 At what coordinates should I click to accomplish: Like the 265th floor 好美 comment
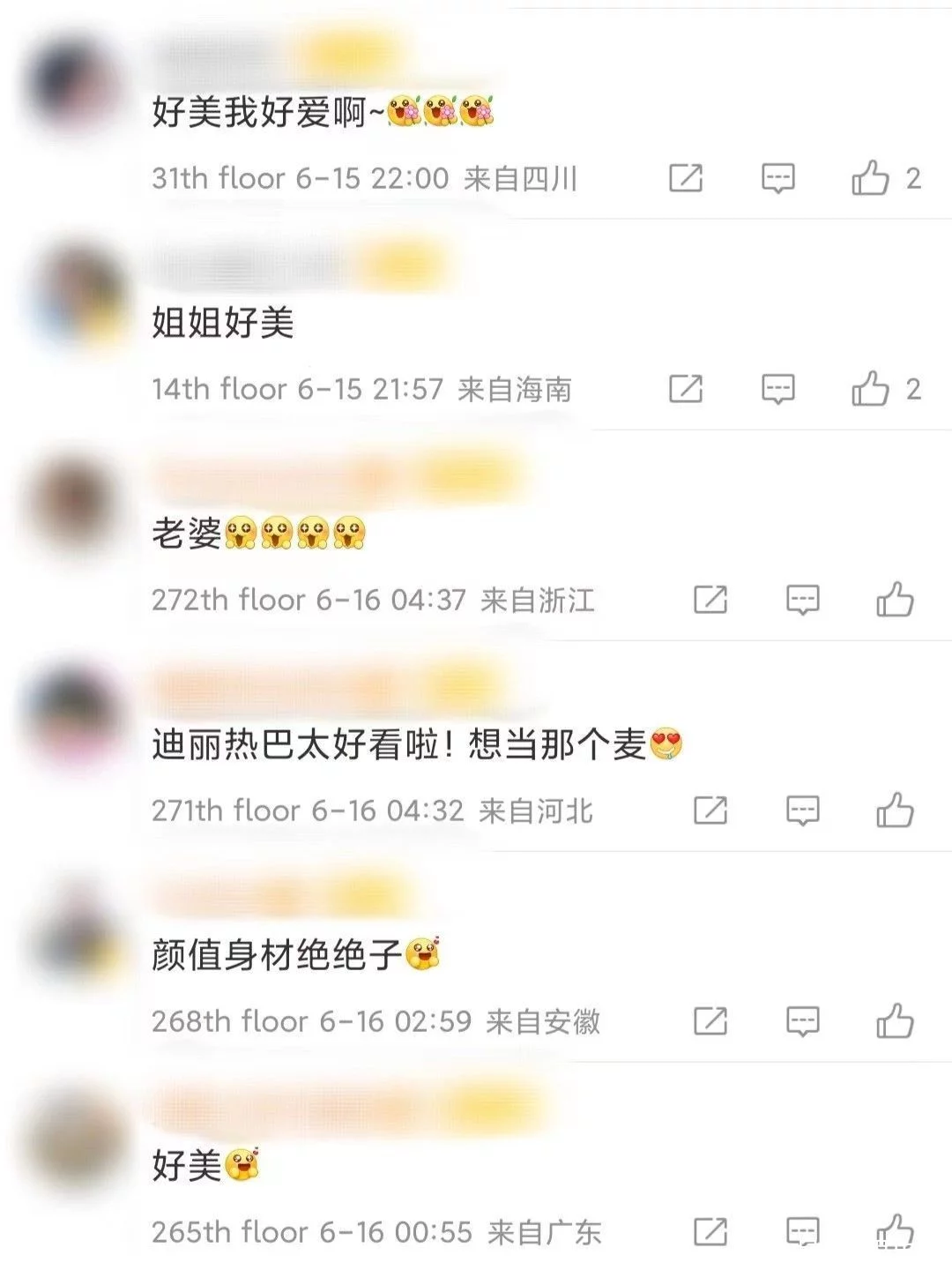pyautogui.click(x=895, y=1231)
